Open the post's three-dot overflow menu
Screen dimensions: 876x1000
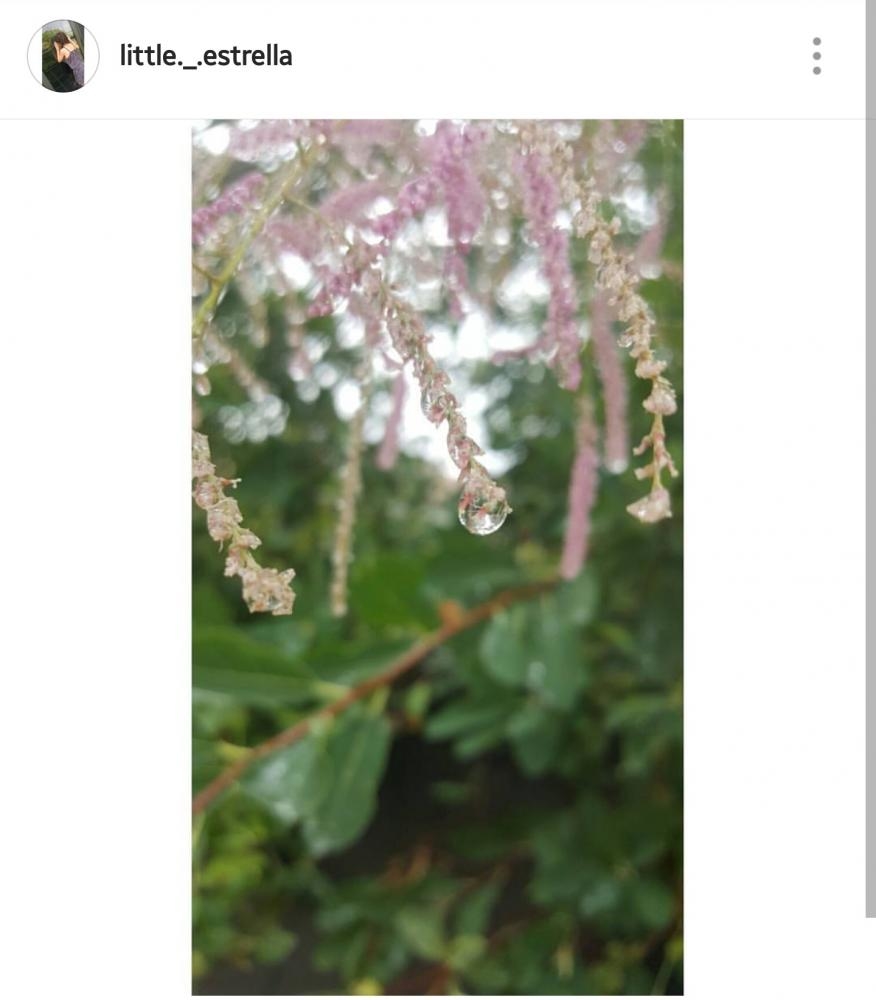[816, 56]
